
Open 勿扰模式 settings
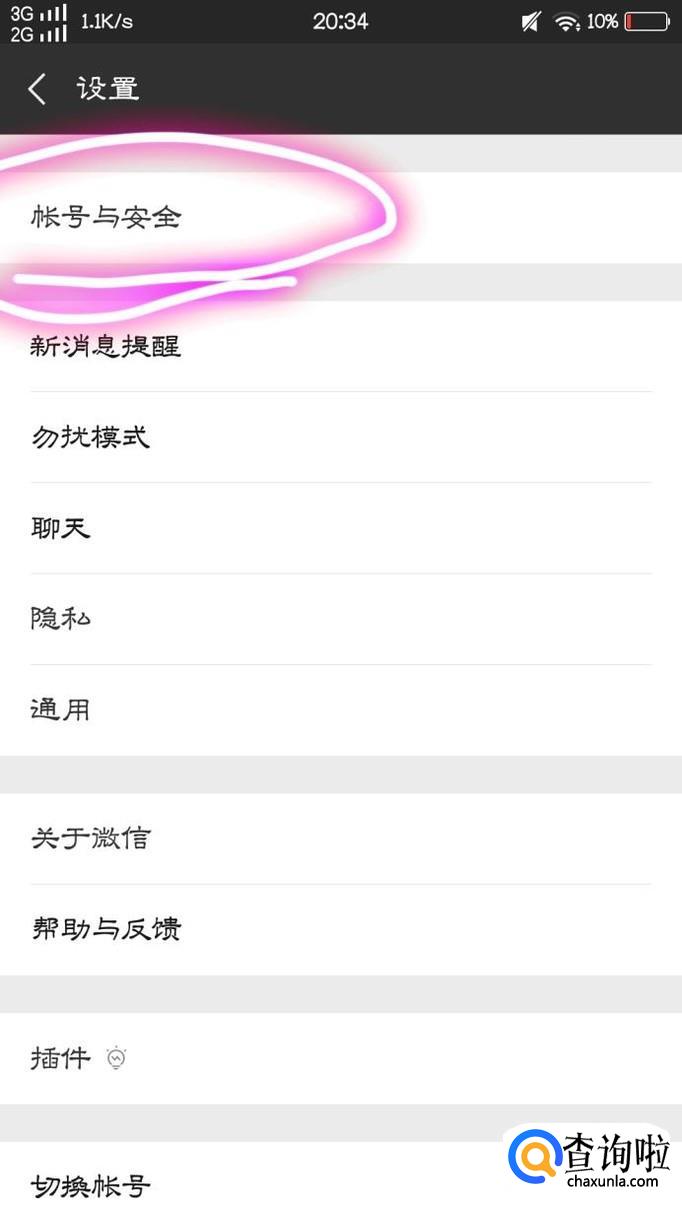click(x=341, y=437)
